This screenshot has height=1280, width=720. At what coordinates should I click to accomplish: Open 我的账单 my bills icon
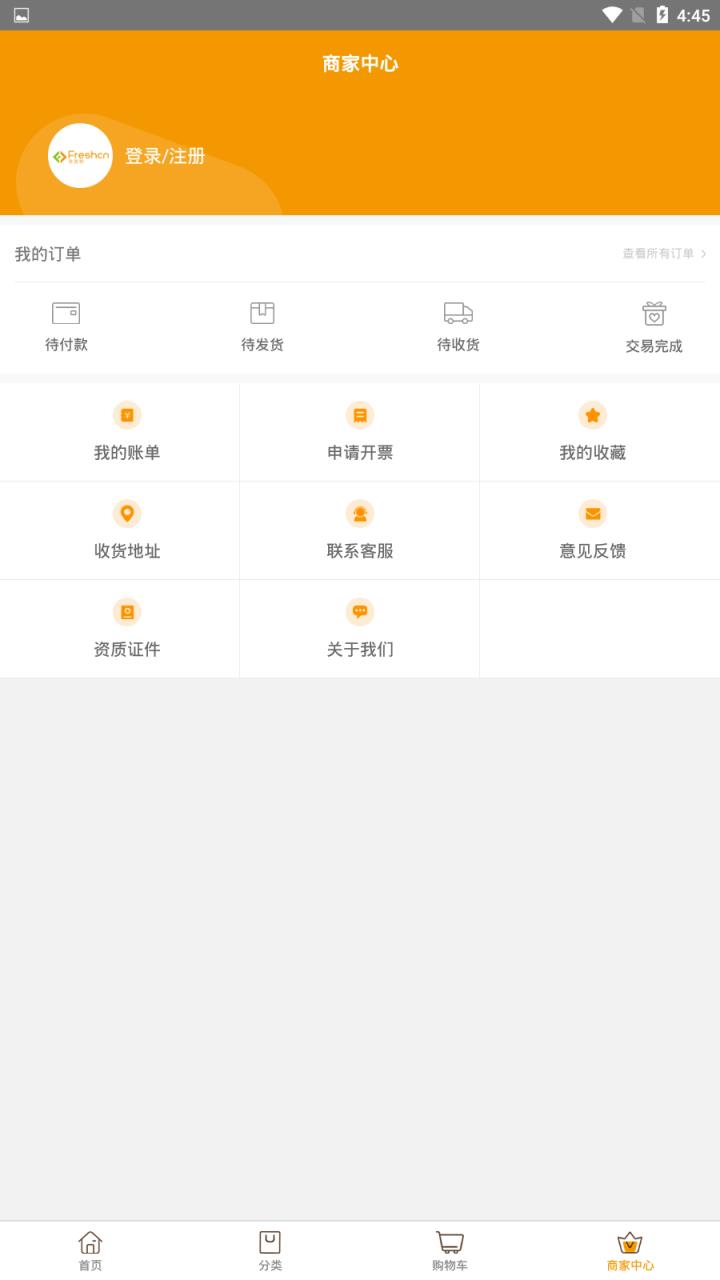tap(127, 415)
